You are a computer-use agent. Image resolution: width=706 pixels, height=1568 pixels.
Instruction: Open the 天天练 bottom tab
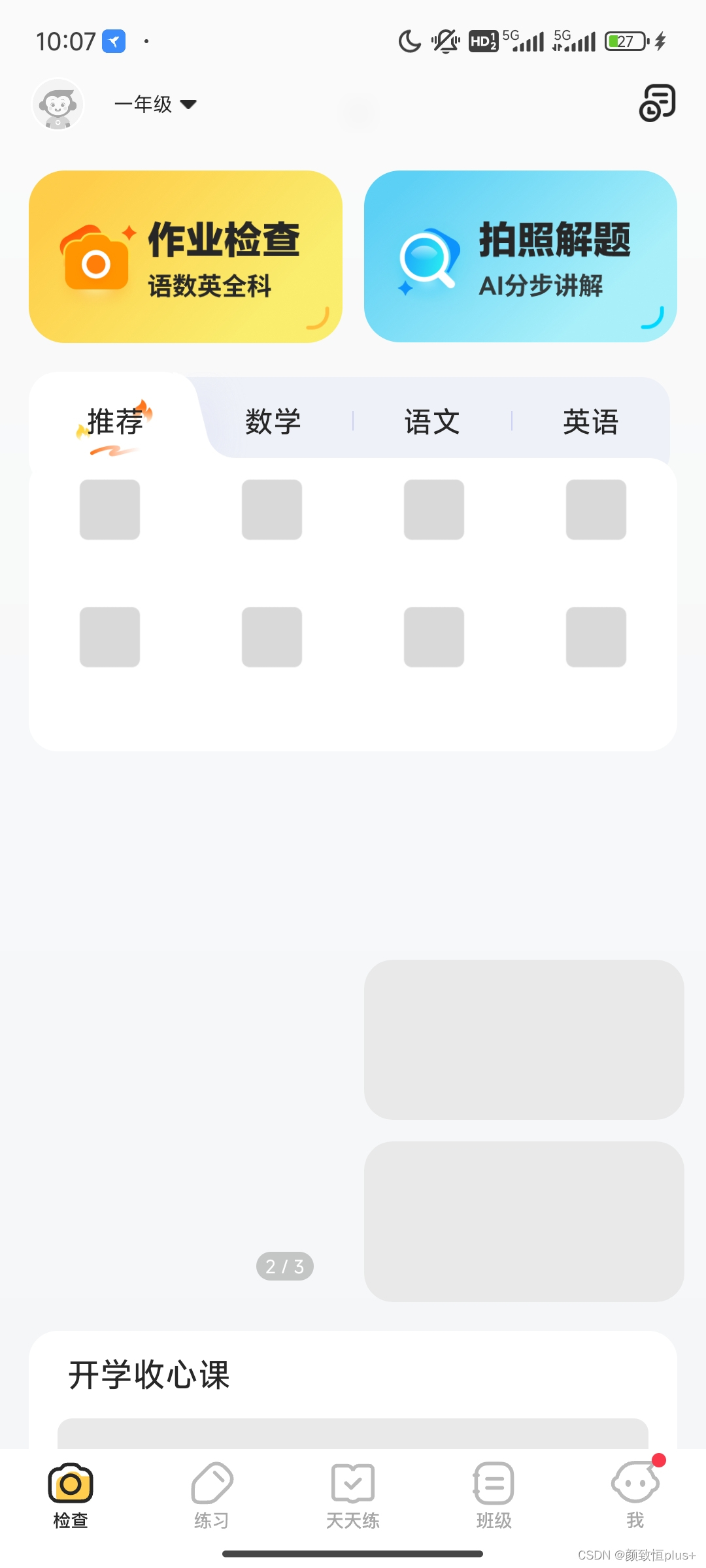click(353, 1495)
